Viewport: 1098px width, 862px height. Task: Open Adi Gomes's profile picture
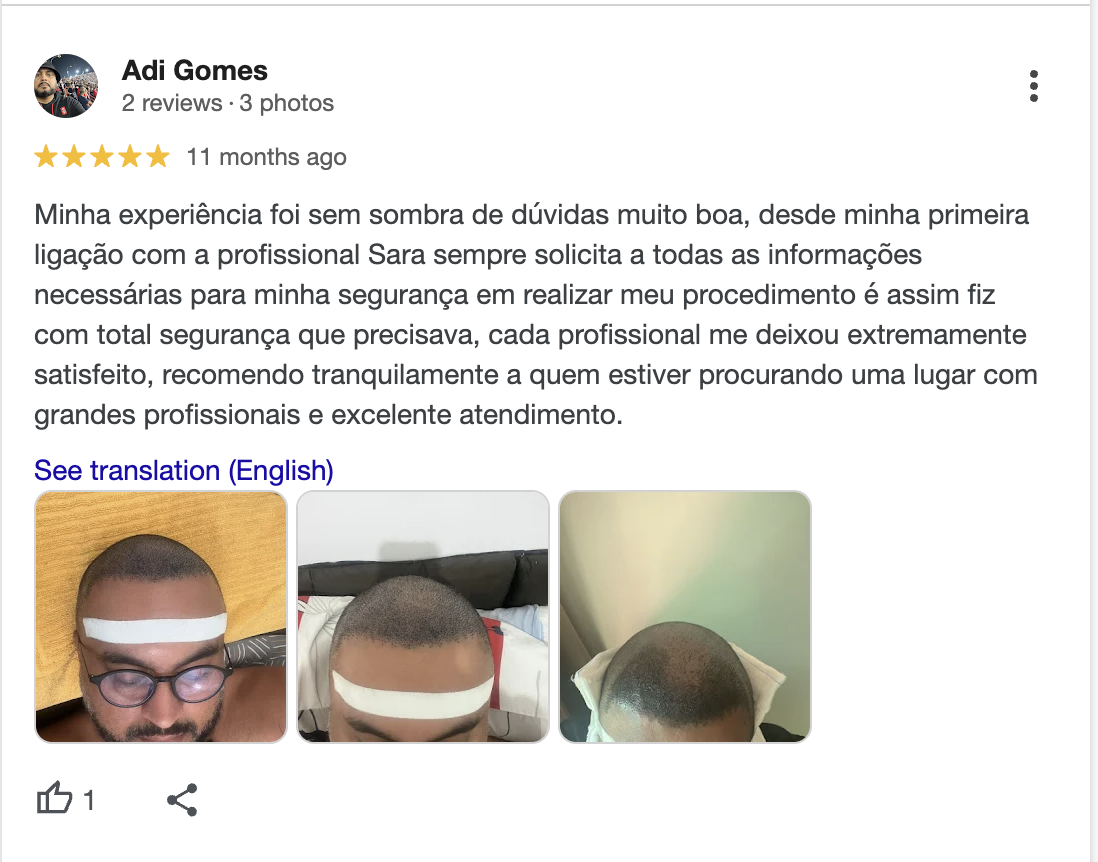66,86
